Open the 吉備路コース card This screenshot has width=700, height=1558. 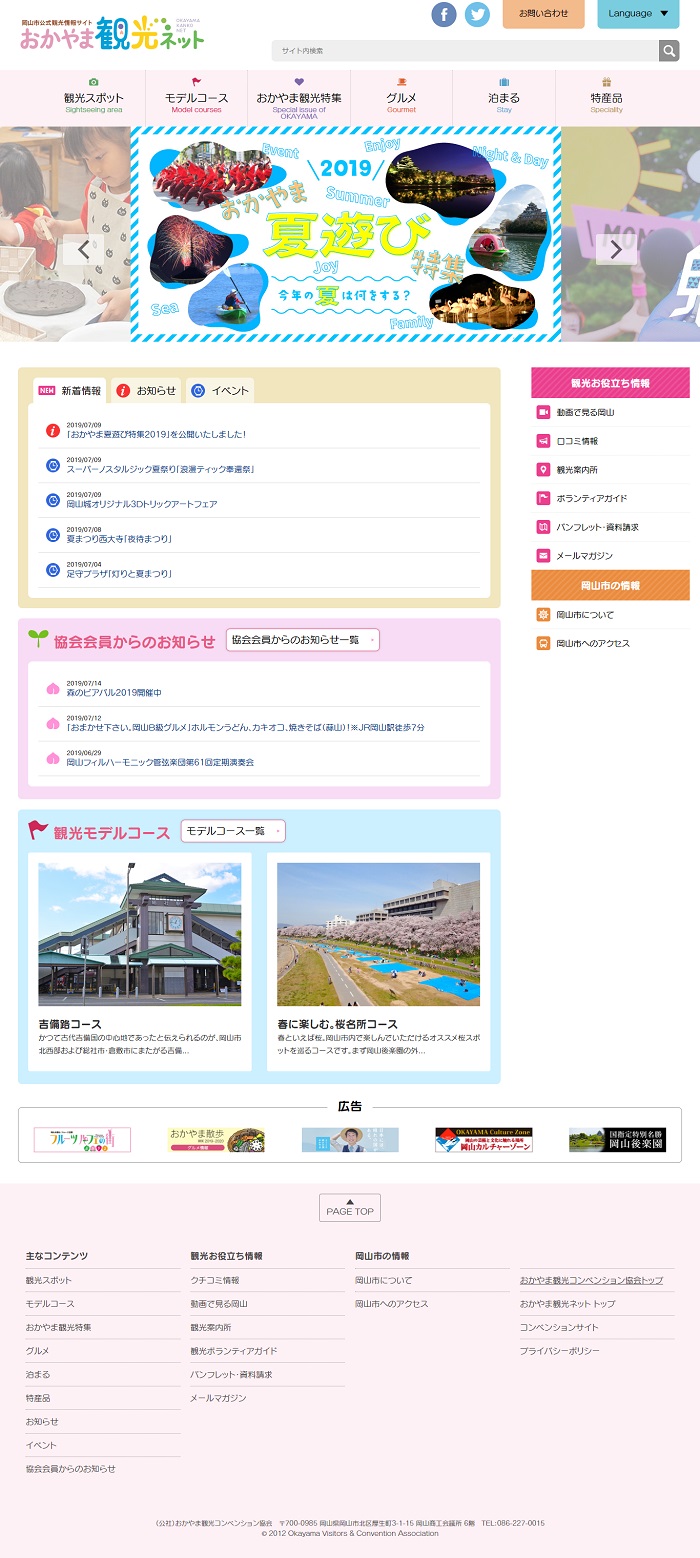click(140, 961)
